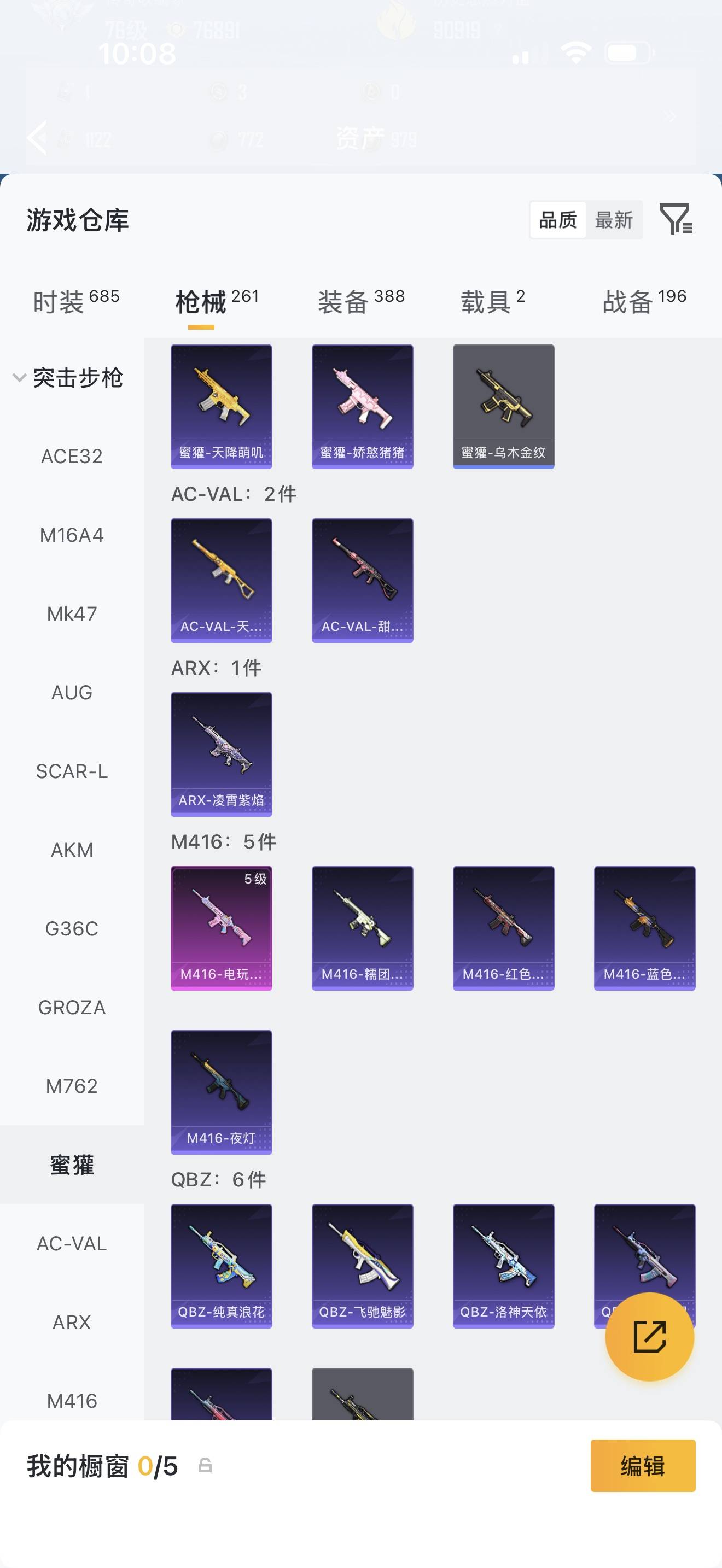The width and height of the screenshot is (722, 1568).
Task: Switch to the 时装 tab
Action: tap(75, 301)
